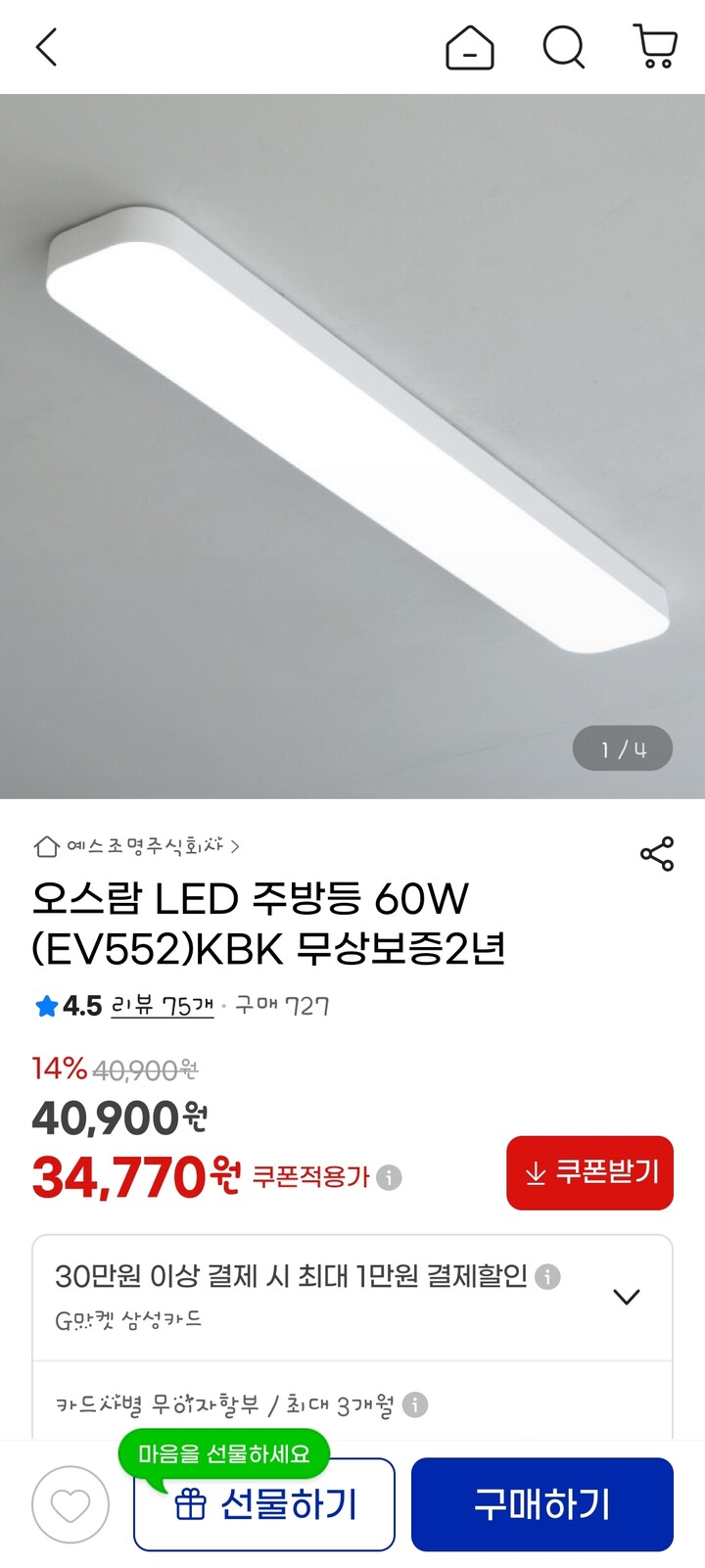Open the home icon in the top bar

[470, 46]
